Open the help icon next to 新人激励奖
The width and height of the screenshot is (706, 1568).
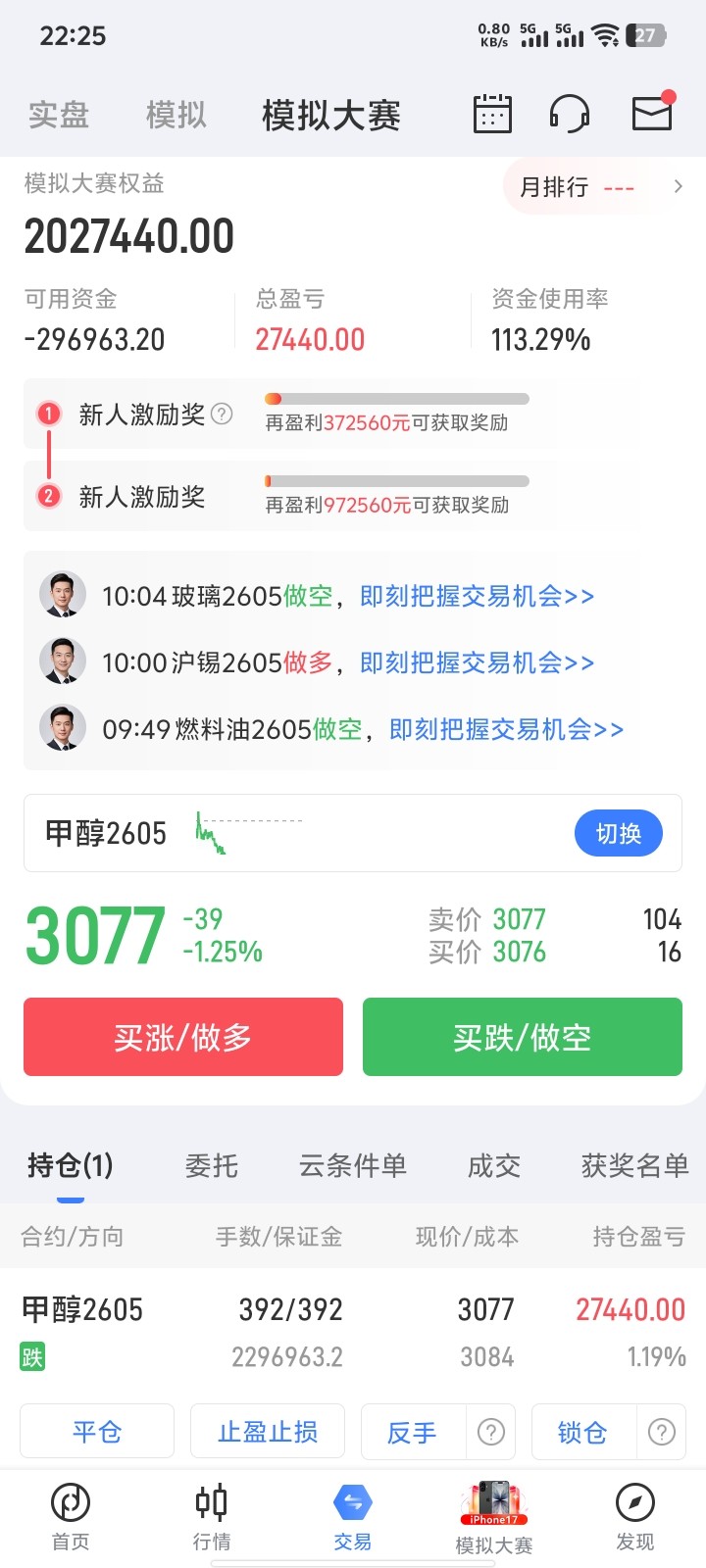tap(223, 415)
